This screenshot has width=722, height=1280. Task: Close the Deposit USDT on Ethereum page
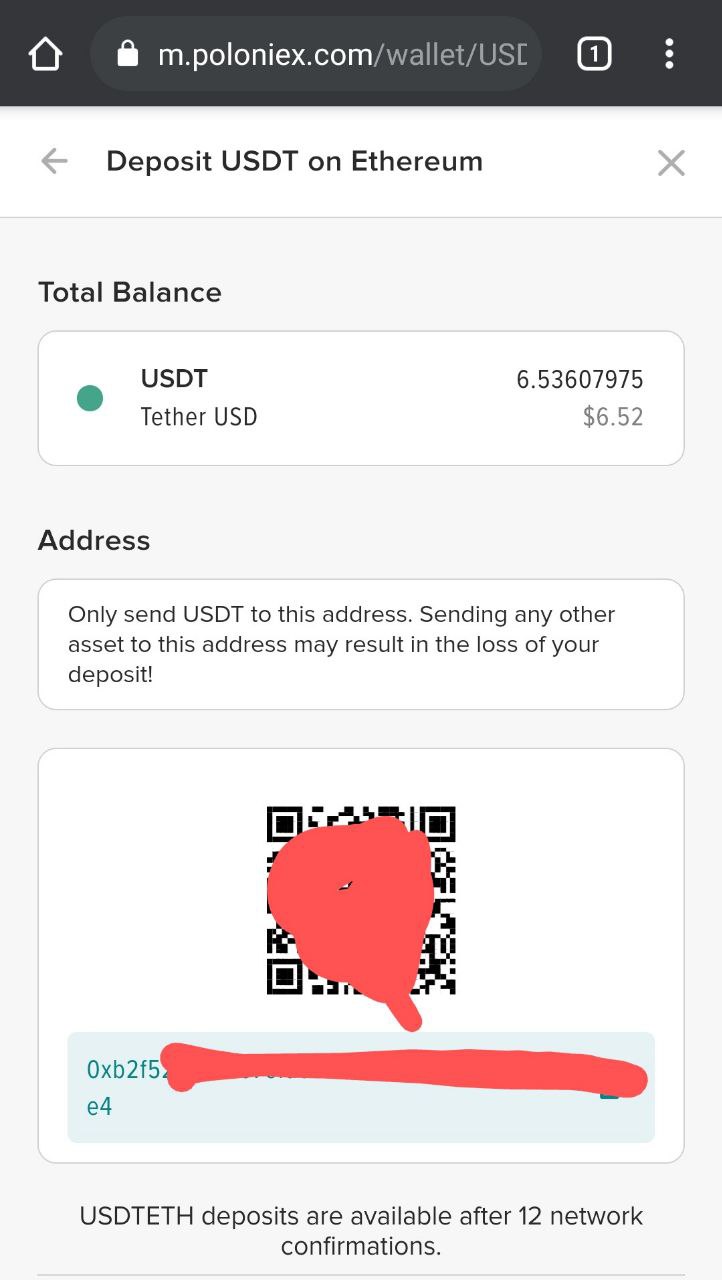pyautogui.click(x=671, y=163)
